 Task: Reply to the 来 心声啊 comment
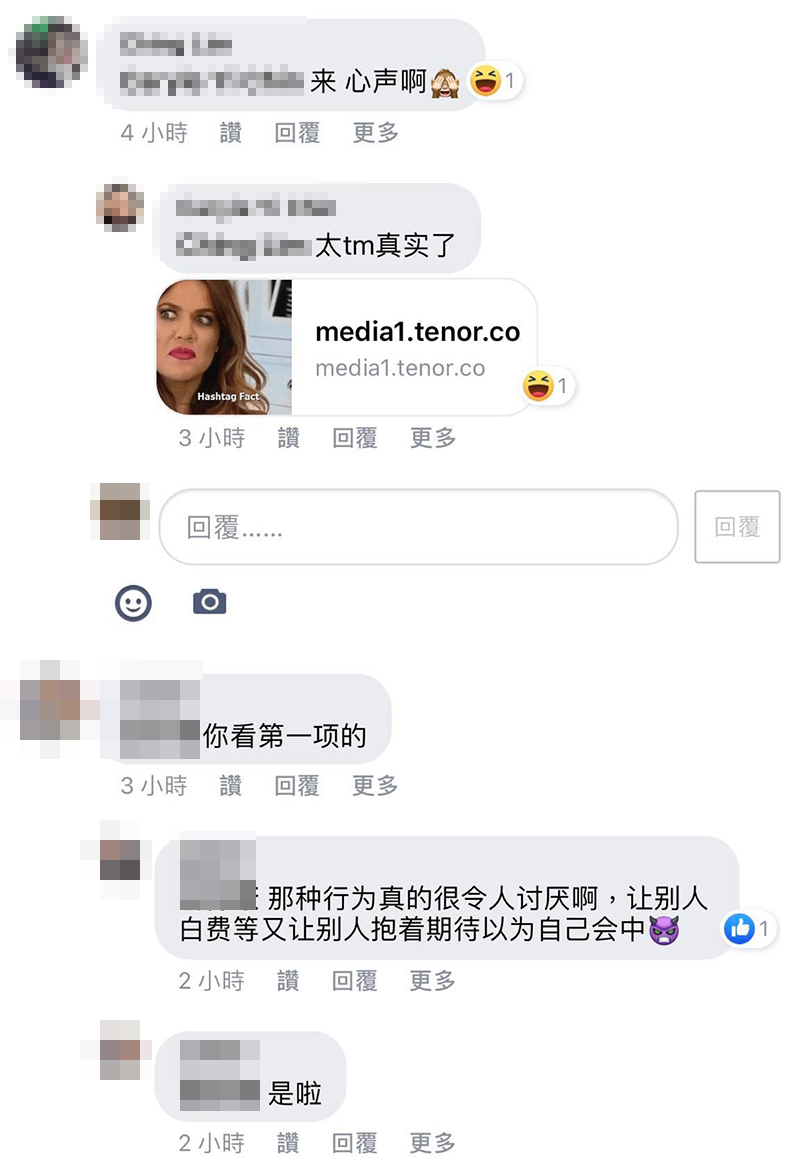click(x=297, y=132)
